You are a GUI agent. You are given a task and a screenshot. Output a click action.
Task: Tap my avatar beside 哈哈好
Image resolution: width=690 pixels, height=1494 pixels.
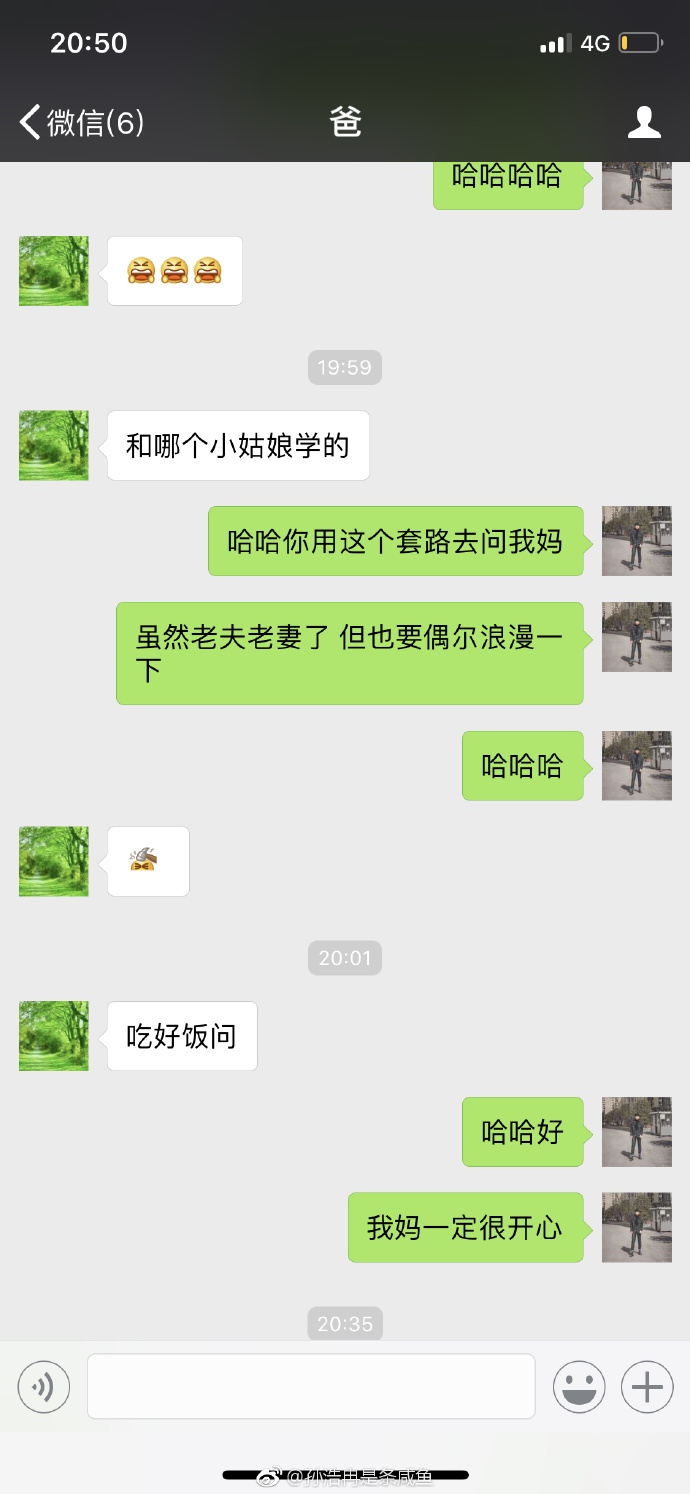pyautogui.click(x=636, y=1131)
